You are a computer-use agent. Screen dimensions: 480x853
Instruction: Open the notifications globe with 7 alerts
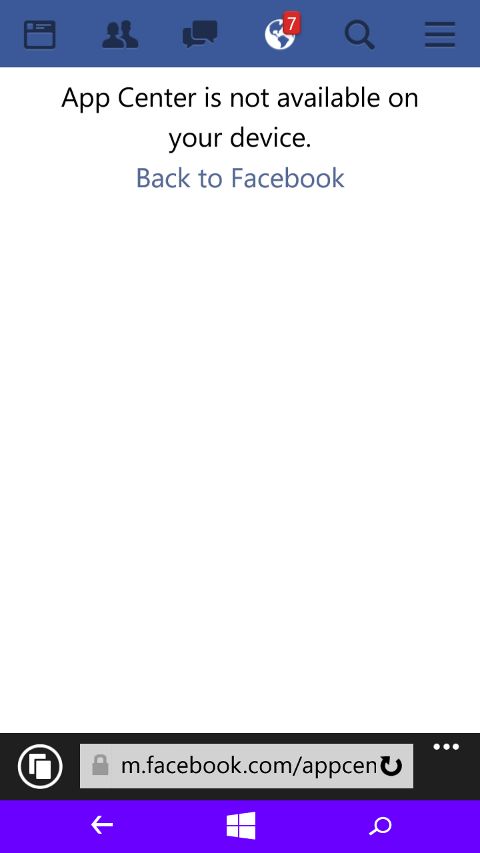pyautogui.click(x=282, y=33)
